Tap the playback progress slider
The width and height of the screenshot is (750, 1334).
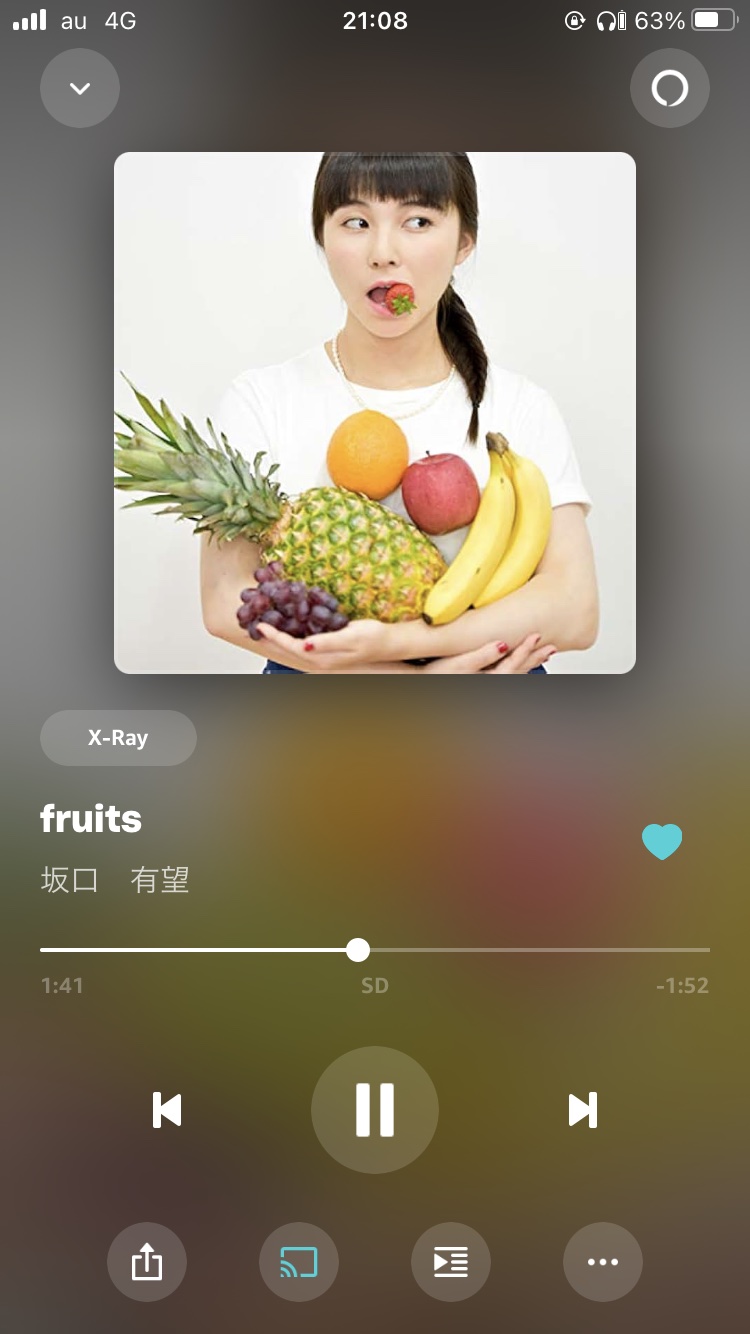click(x=358, y=950)
